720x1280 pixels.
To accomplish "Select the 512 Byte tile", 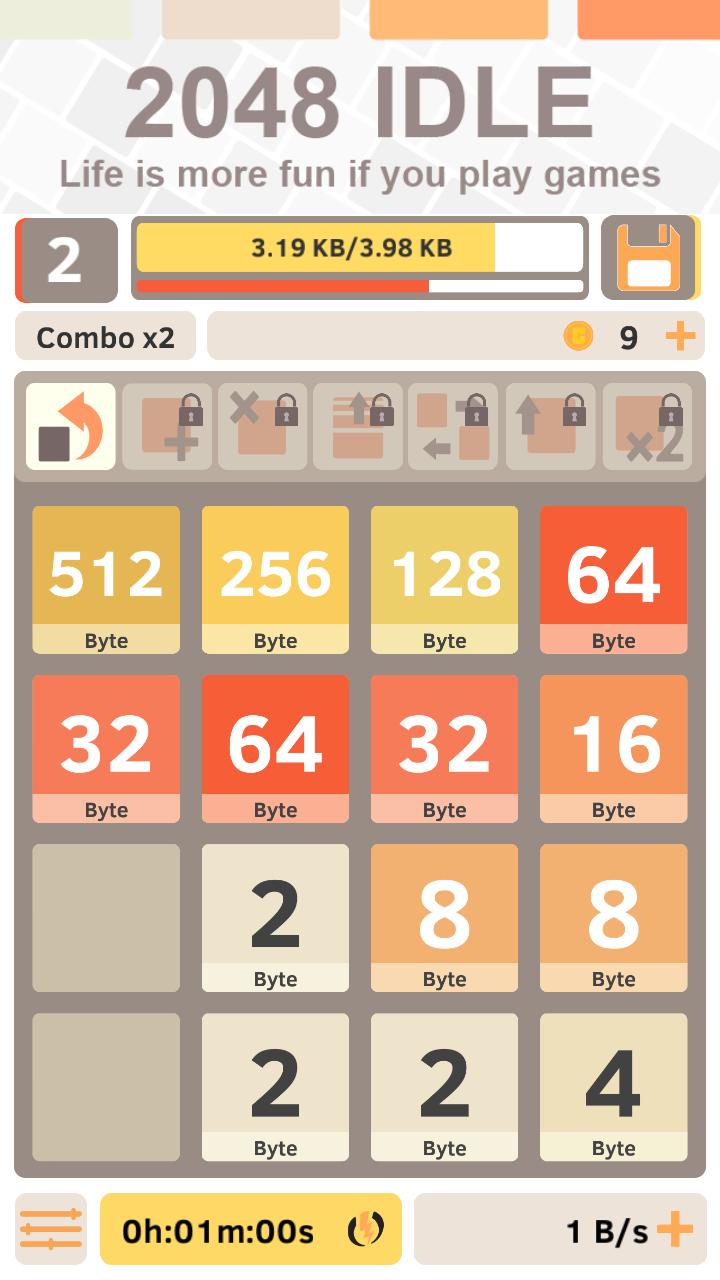I will click(x=106, y=578).
